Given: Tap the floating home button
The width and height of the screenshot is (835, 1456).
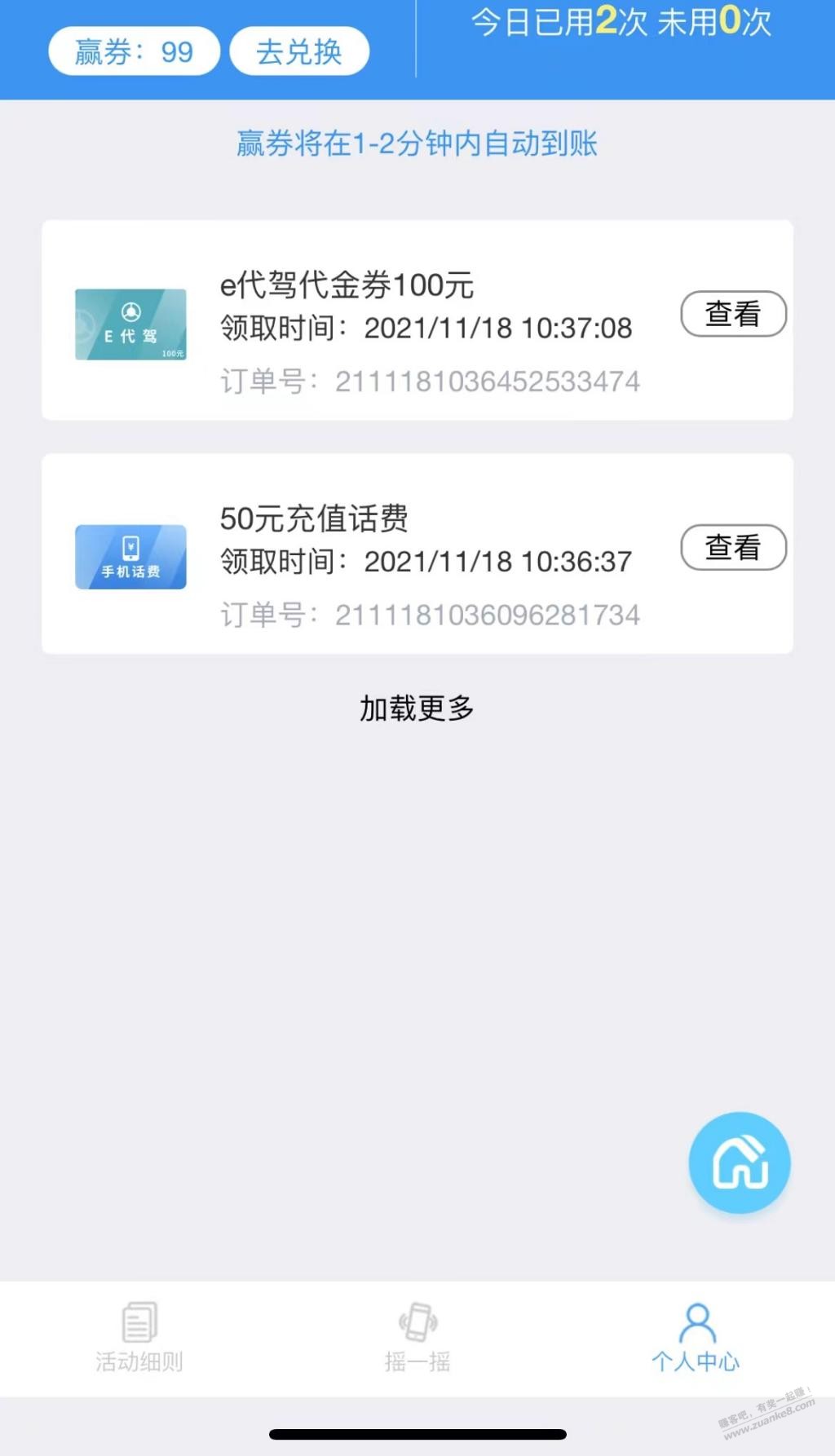Looking at the screenshot, I should (x=740, y=1163).
